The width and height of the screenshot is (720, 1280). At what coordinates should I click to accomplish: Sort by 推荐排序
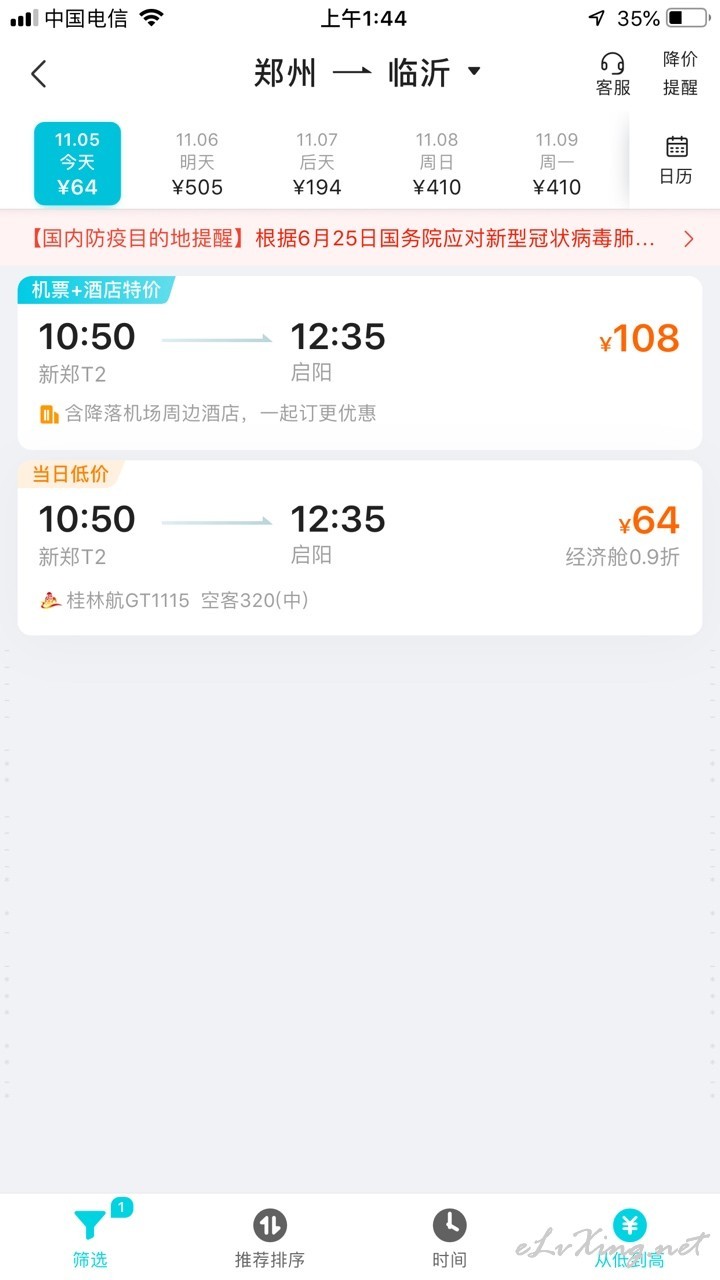(x=270, y=1237)
